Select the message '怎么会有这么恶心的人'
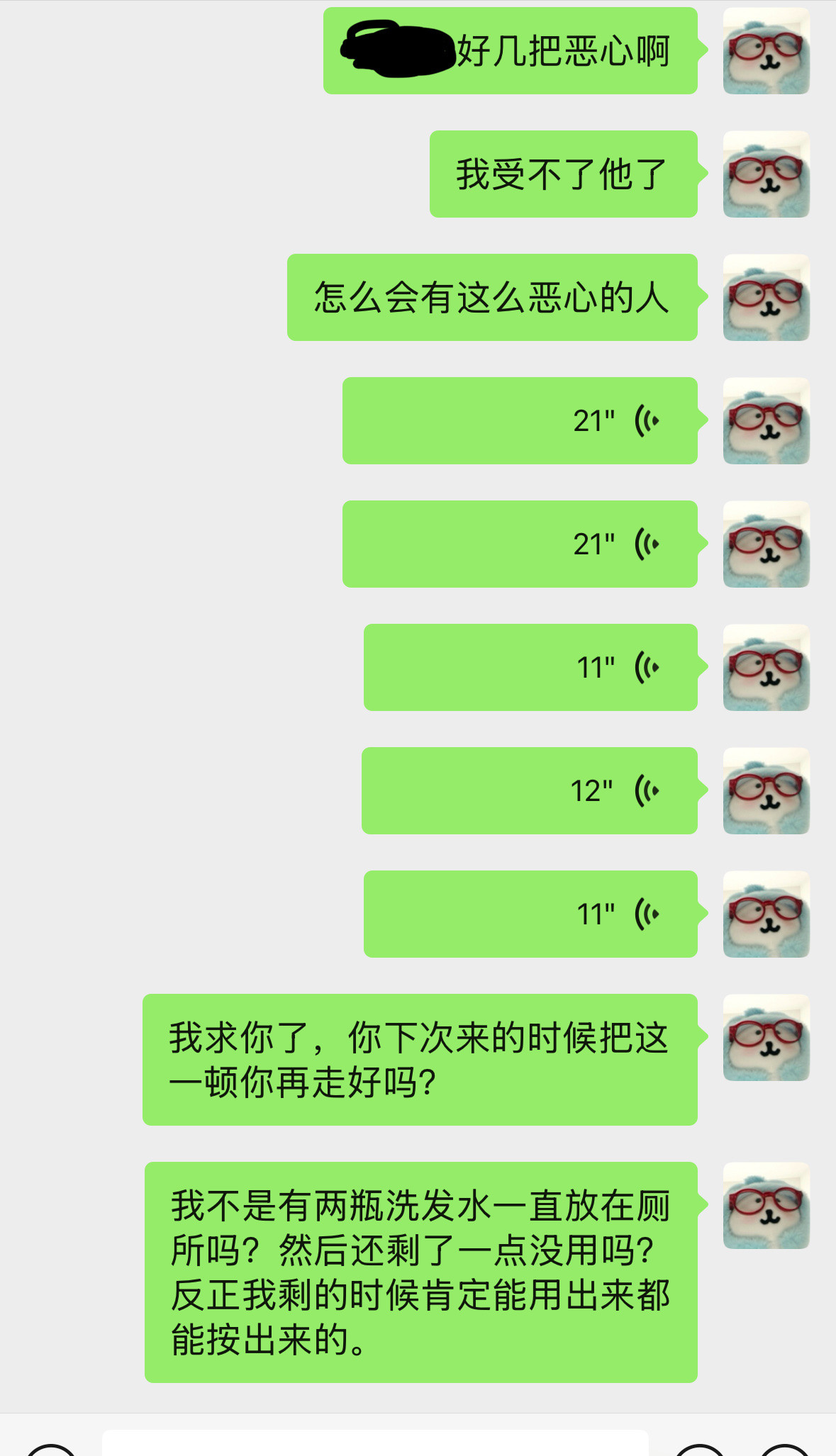Screen dimensions: 836x1456 (491, 299)
